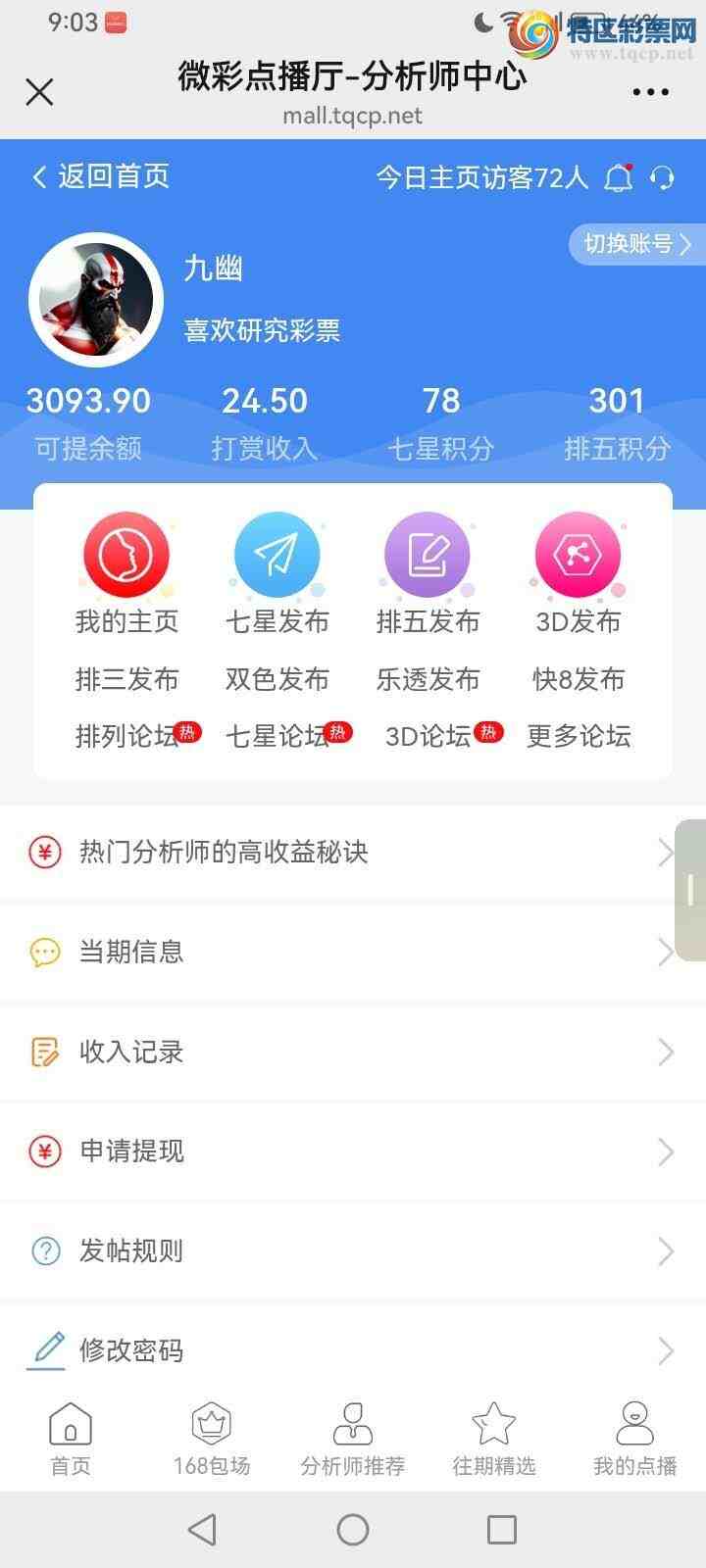Tap the 返回首页 back link
Screen dimensions: 706x1568
click(x=101, y=177)
